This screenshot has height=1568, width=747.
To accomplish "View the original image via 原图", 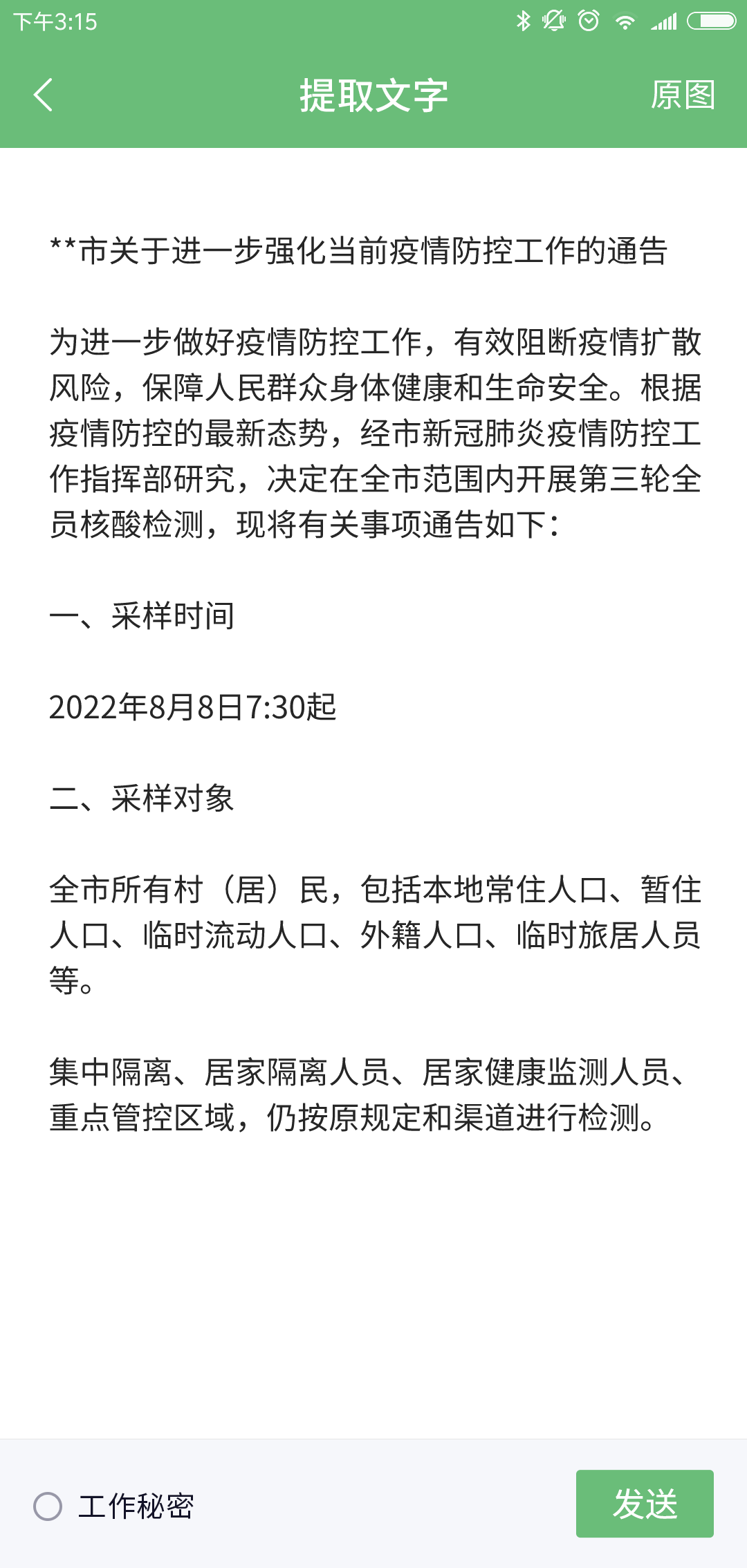I will 683,95.
